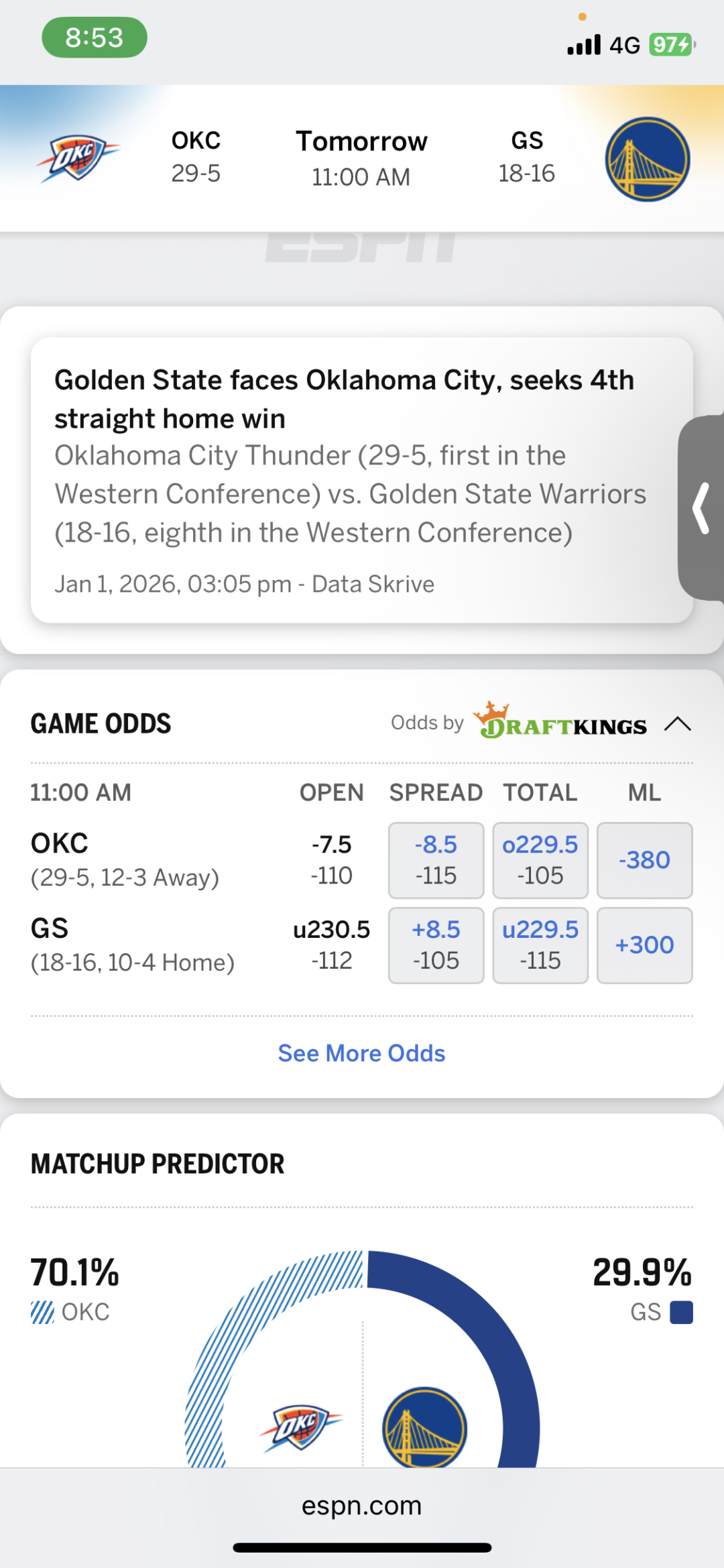Select GS spread +8.5 odds
The image size is (724, 1568).
(436, 945)
